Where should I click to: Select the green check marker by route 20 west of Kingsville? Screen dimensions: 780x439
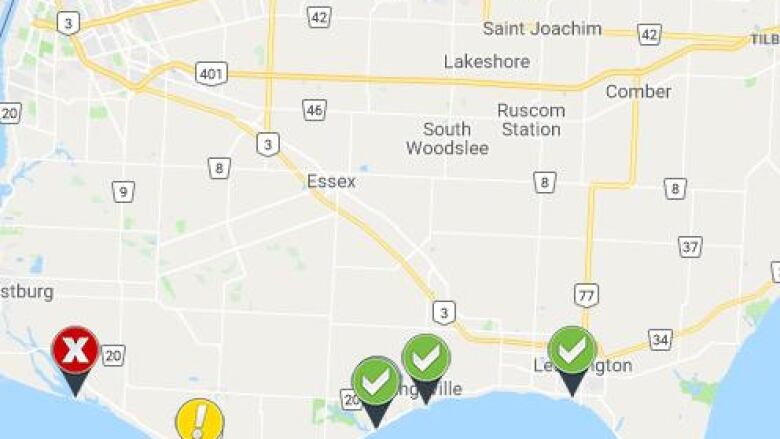click(x=375, y=381)
